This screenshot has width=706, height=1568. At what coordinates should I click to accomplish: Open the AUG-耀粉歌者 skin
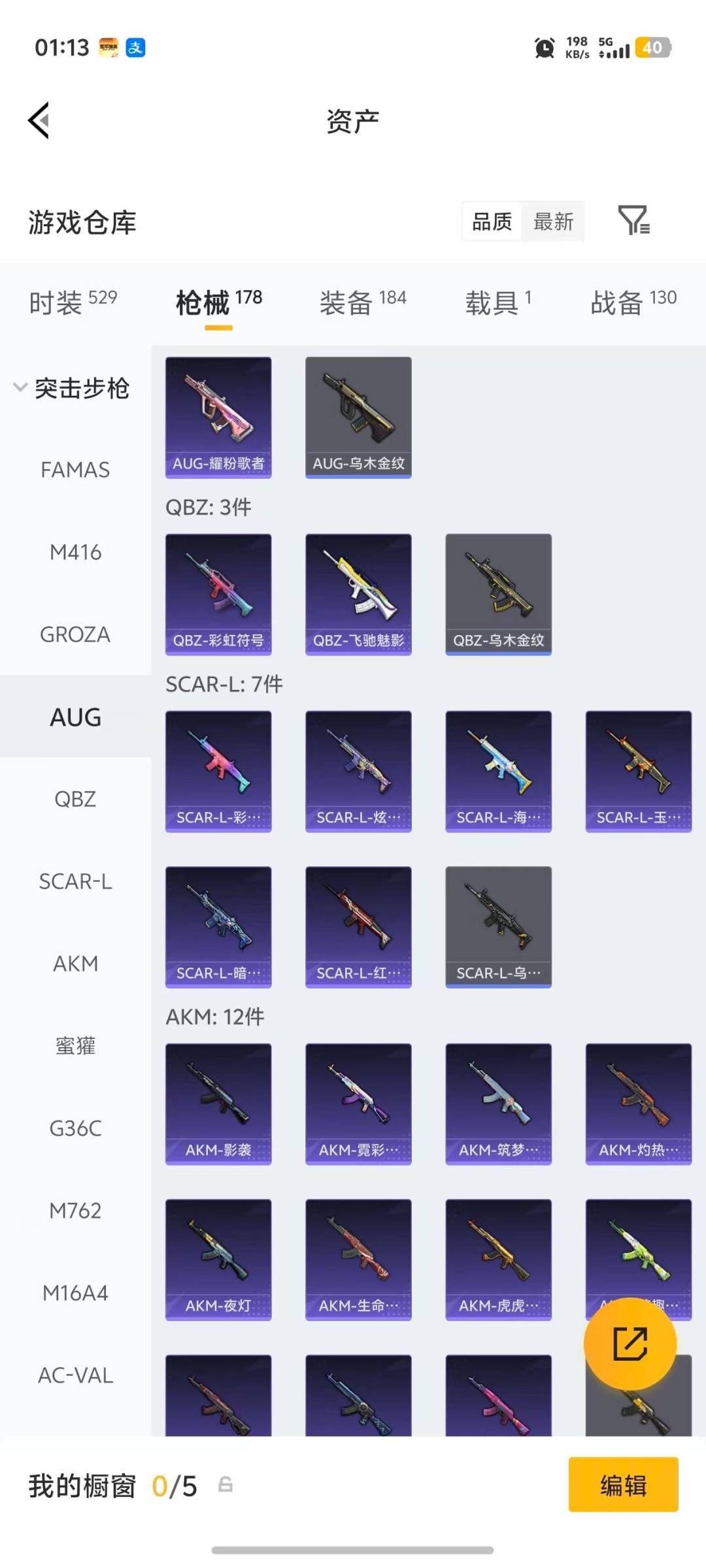pyautogui.click(x=218, y=417)
